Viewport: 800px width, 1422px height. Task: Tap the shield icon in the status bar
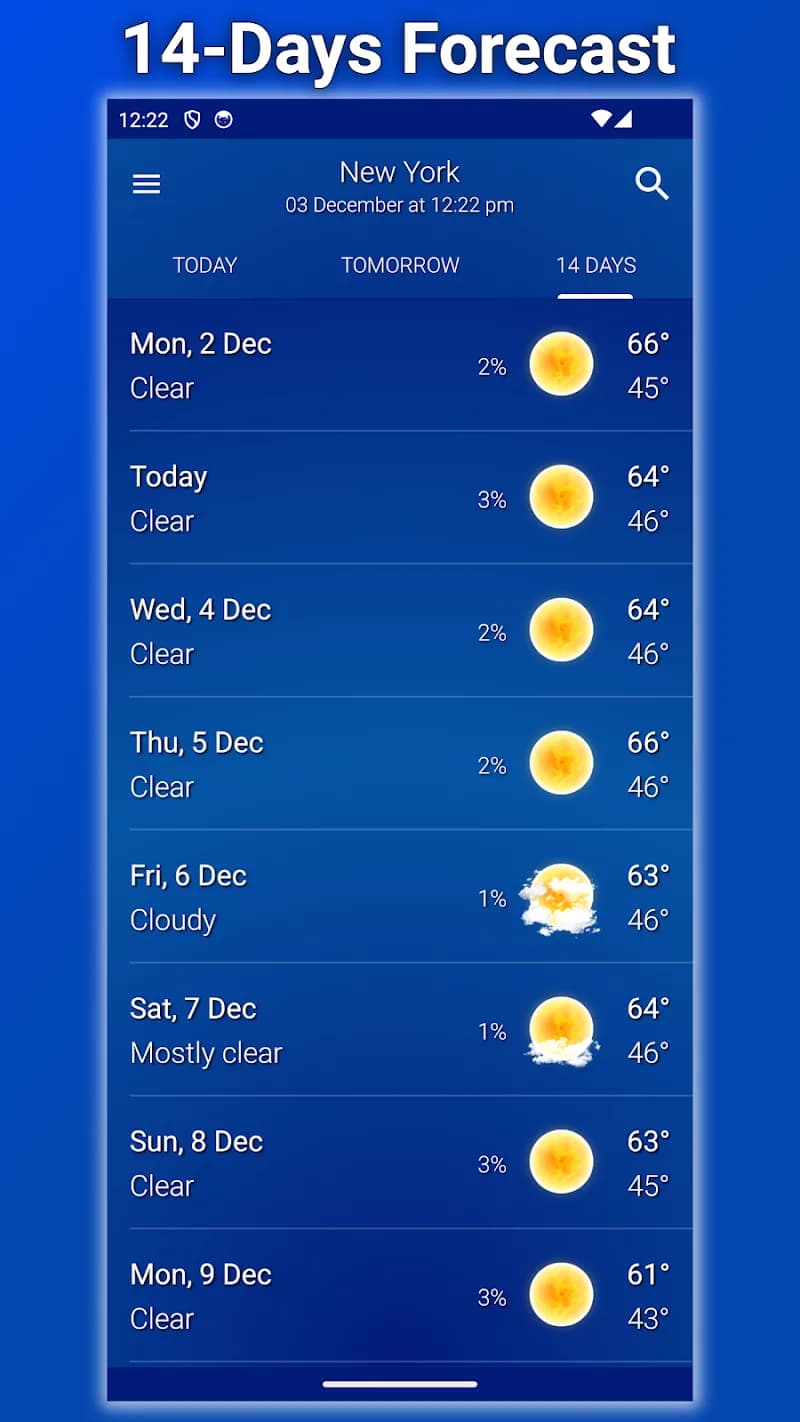[x=188, y=119]
